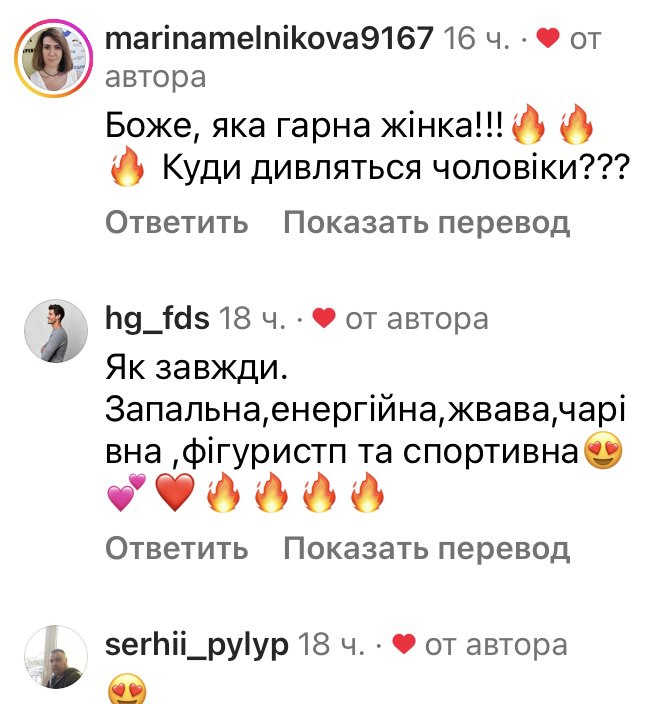Reply to hg_fds comment

(177, 548)
